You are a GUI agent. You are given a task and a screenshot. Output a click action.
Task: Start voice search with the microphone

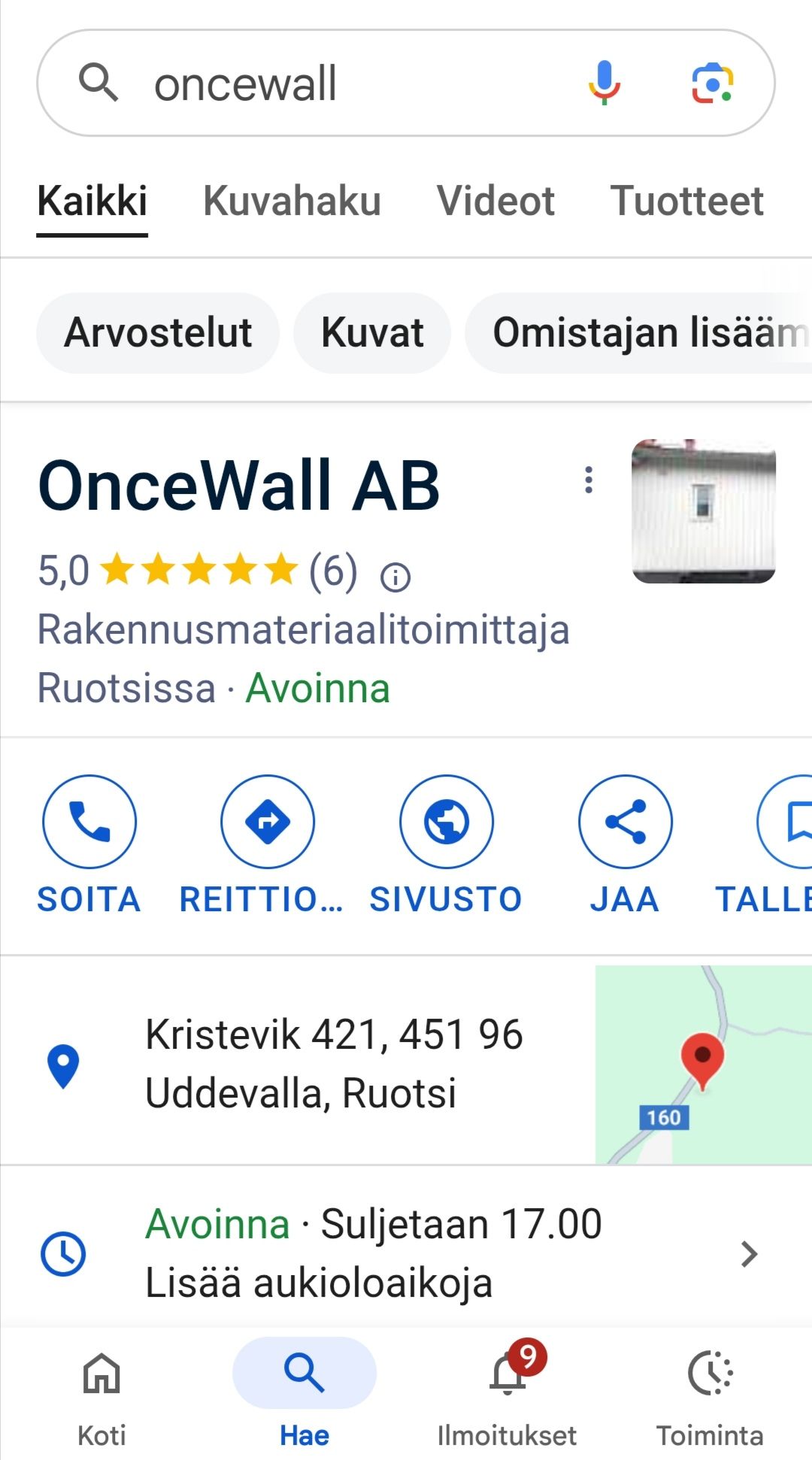tap(604, 83)
